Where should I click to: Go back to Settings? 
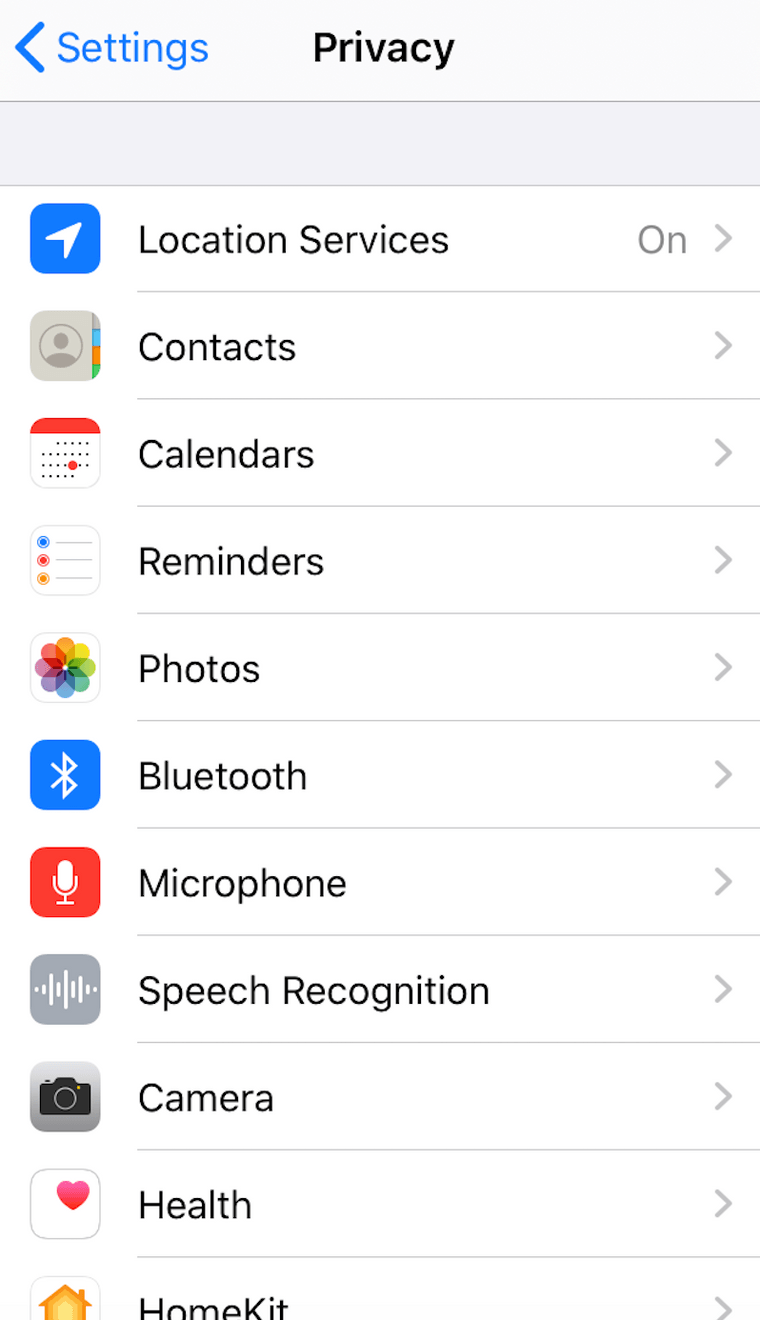pos(112,48)
